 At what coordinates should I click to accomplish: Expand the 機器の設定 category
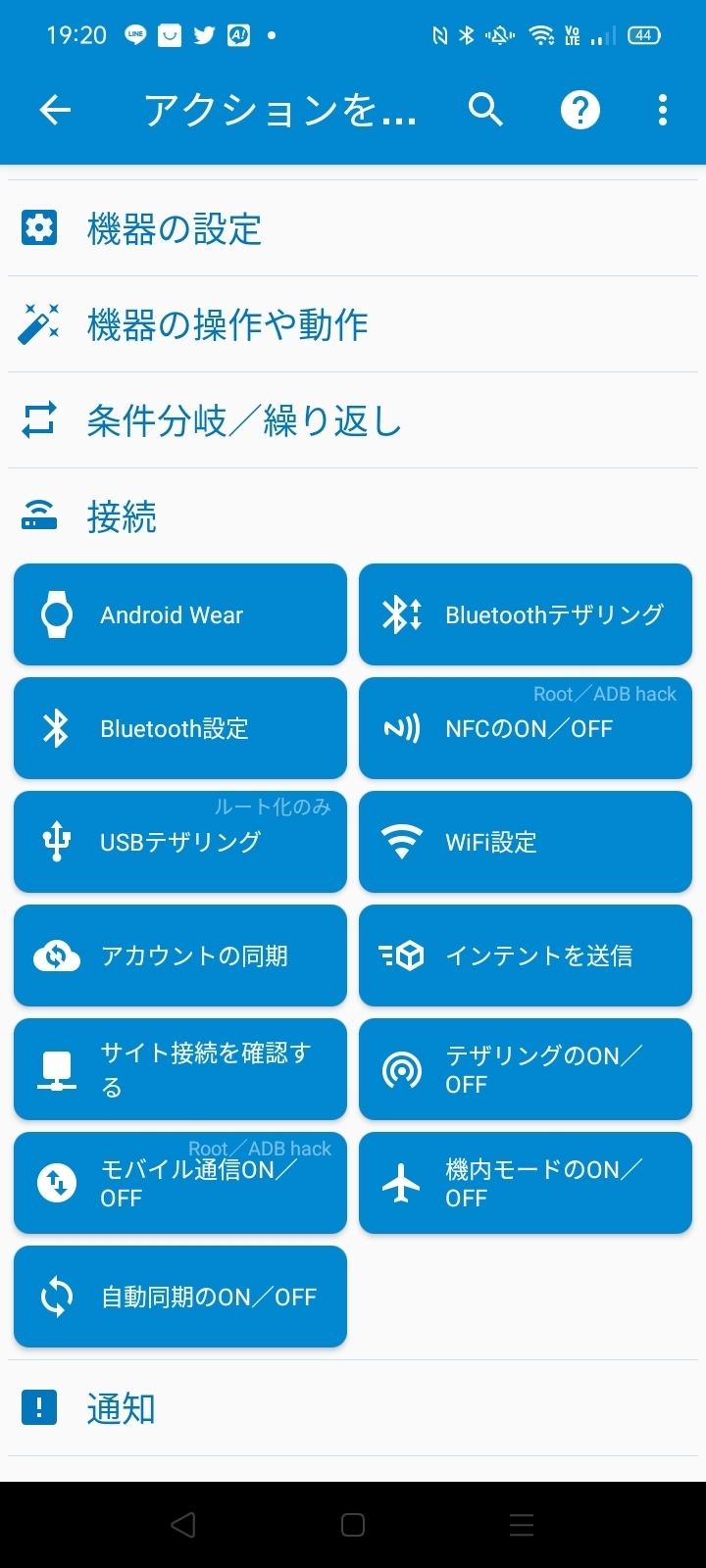click(353, 228)
